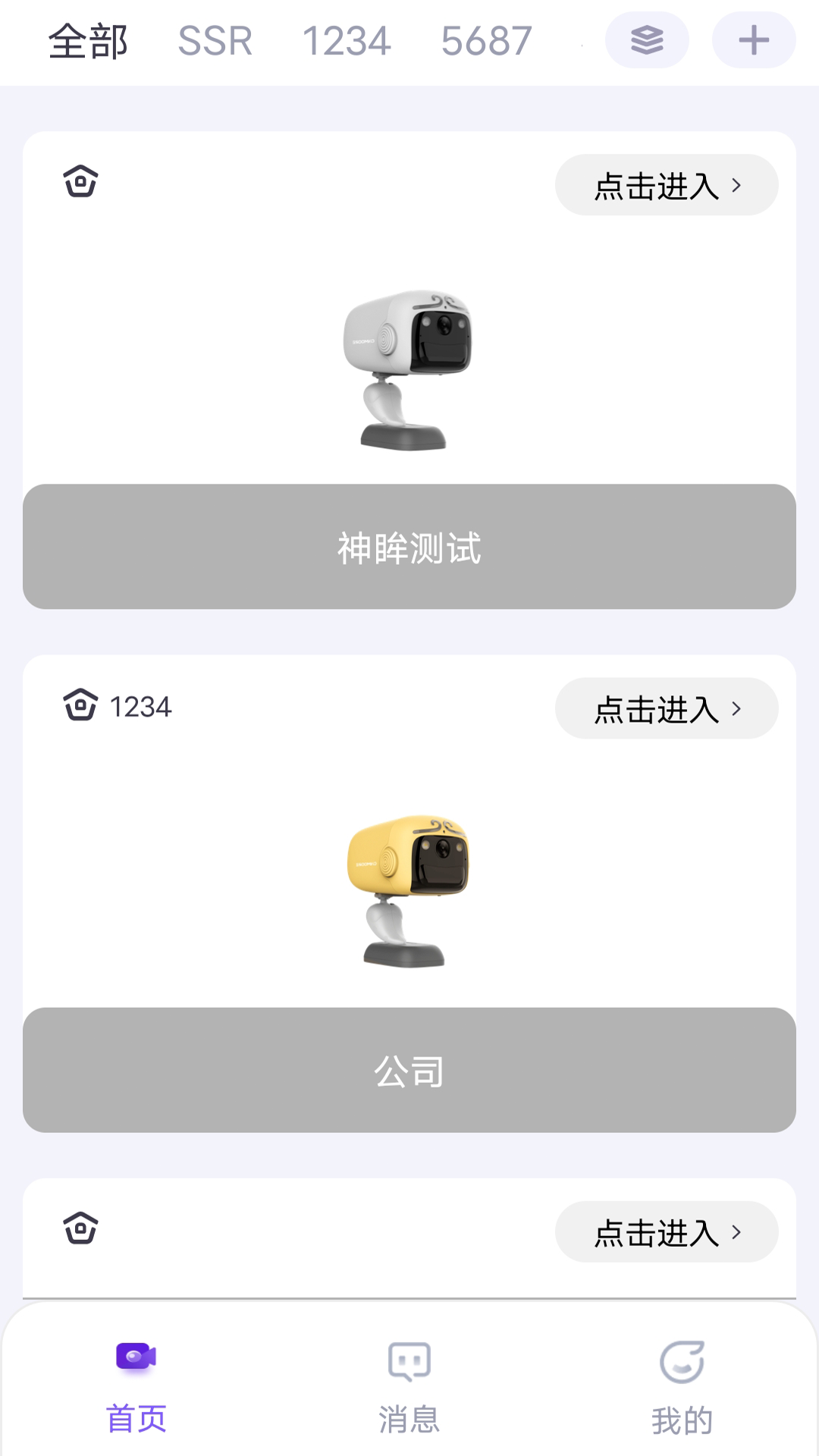Switch to the 1234 group tab
Image resolution: width=819 pixels, height=1456 pixels.
[346, 41]
